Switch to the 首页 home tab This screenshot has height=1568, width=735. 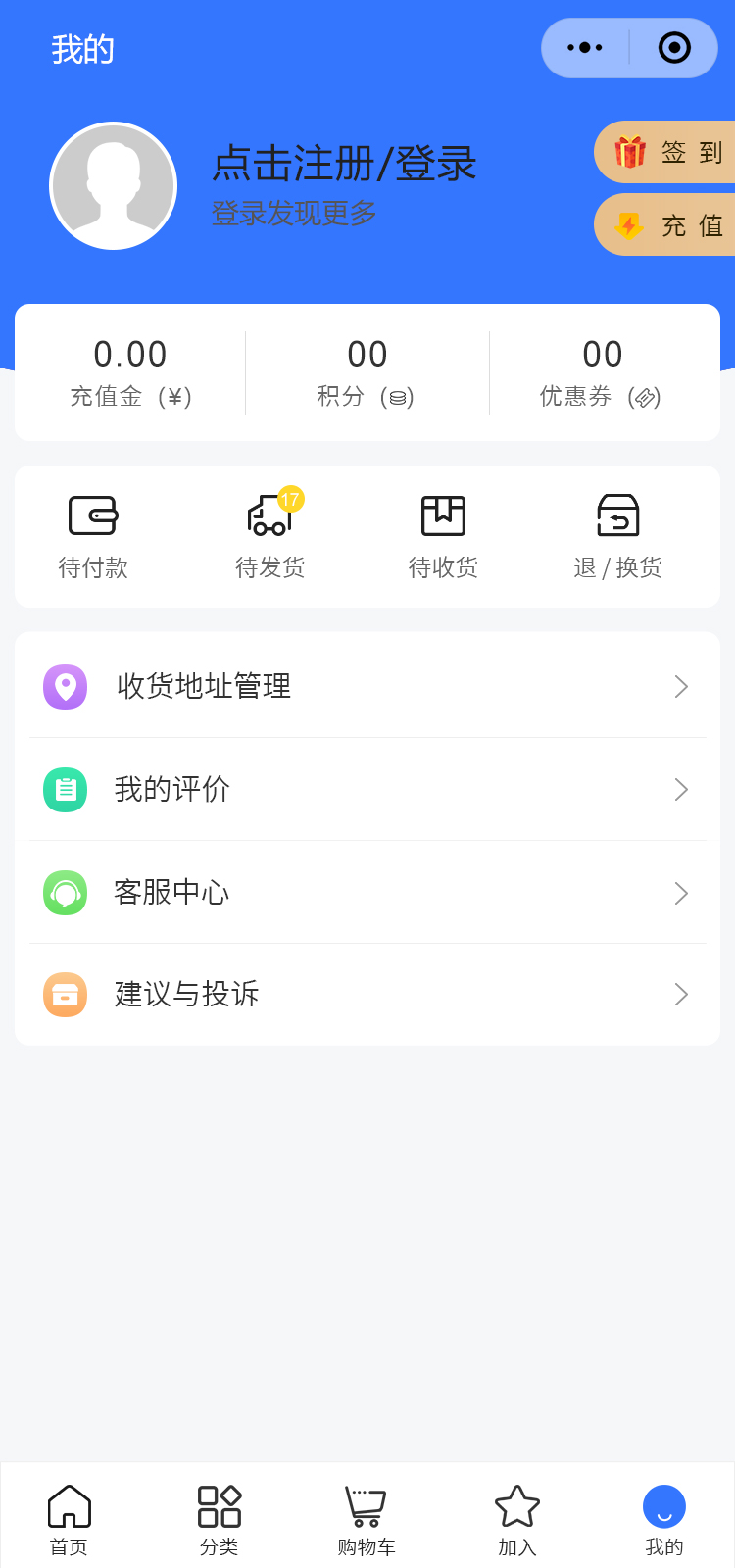(x=69, y=1518)
